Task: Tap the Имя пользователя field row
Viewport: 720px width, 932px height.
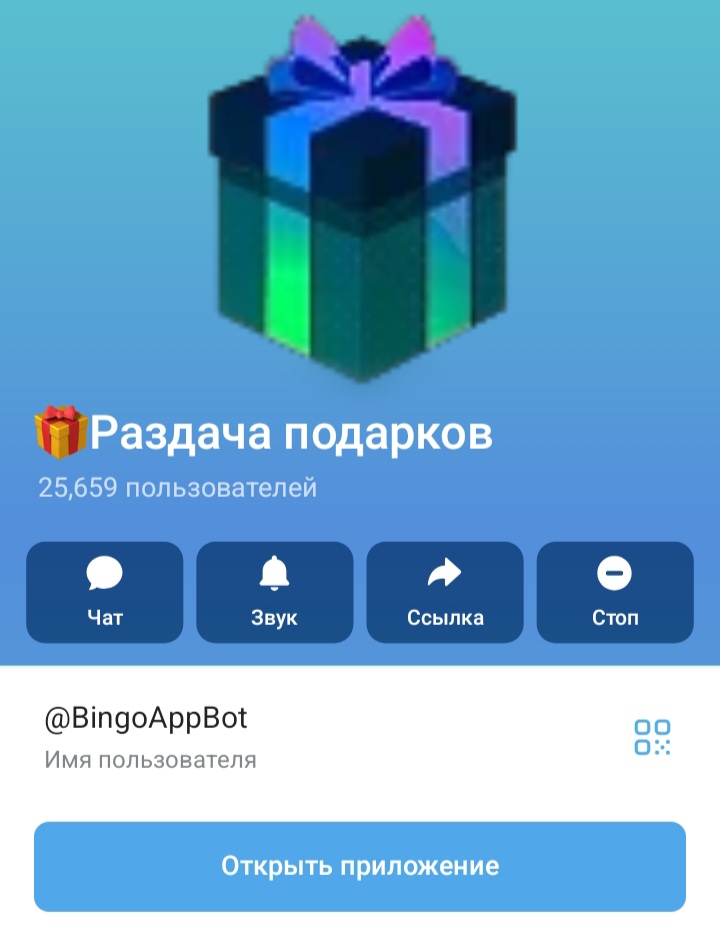Action: click(148, 760)
